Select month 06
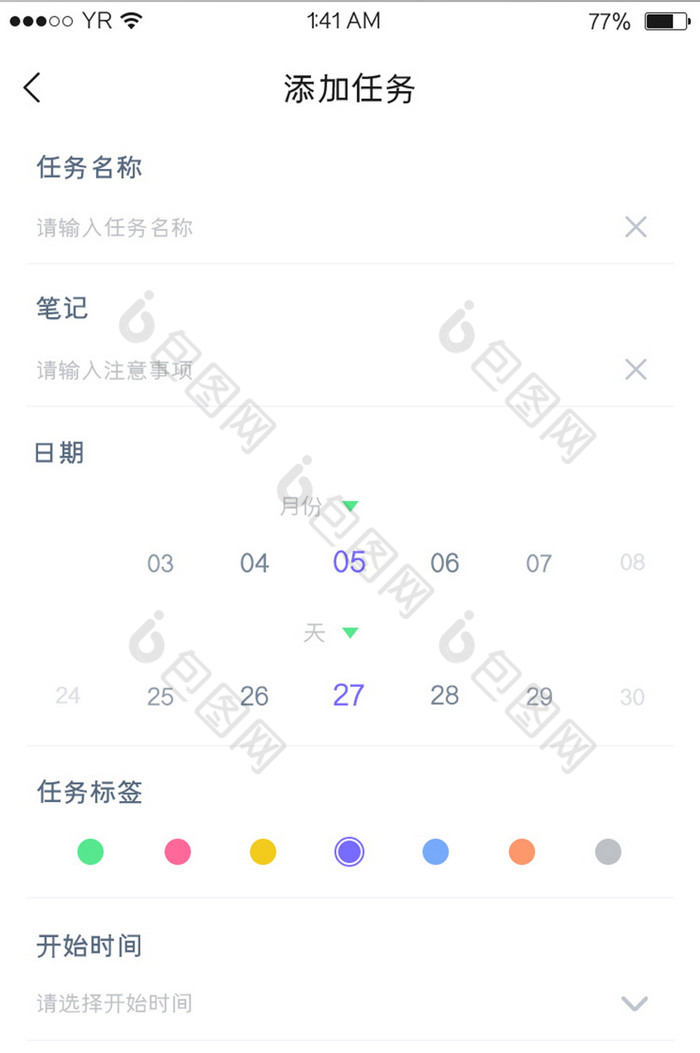Image resolution: width=700 pixels, height=1053 pixels. click(x=444, y=563)
